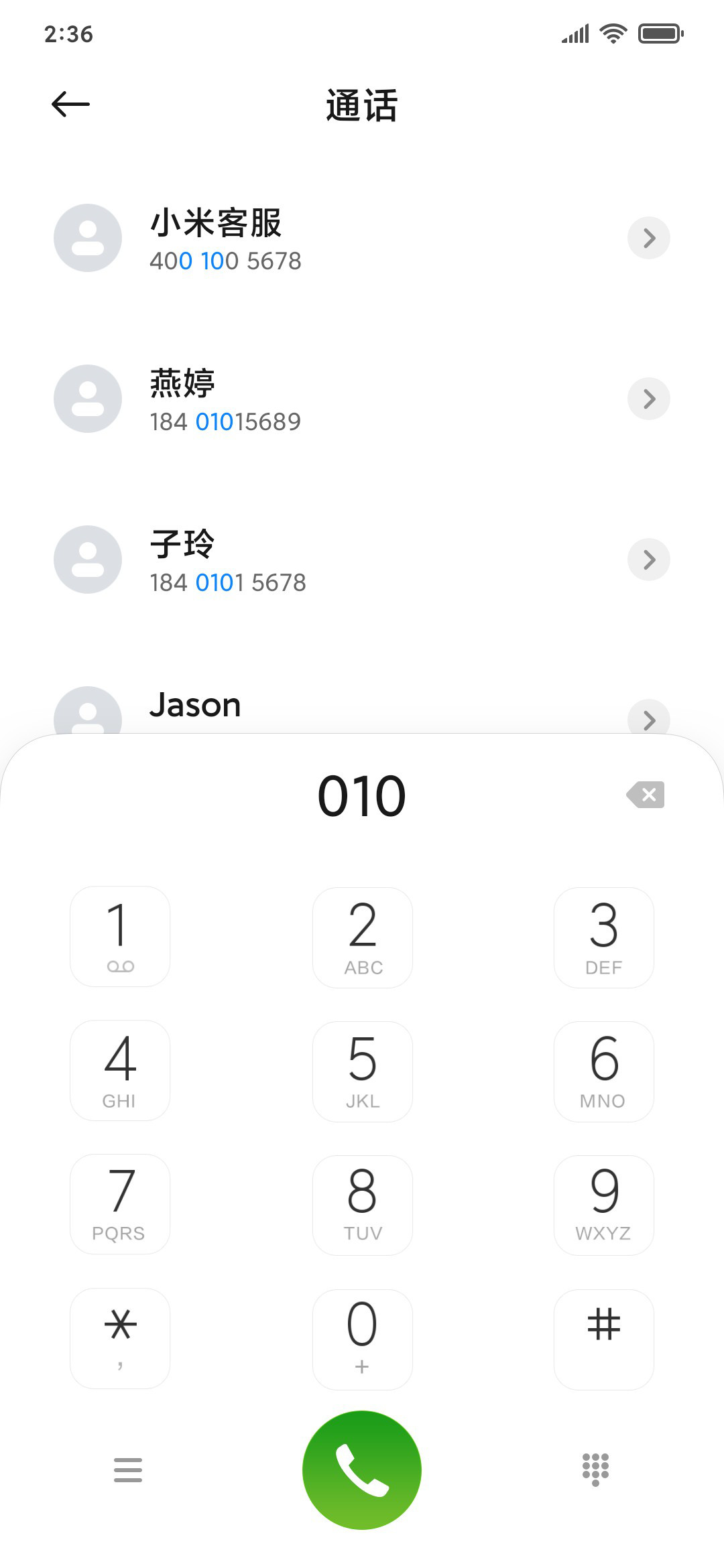Tap the 5 JKL key
The image size is (724, 1568).
point(363,1071)
